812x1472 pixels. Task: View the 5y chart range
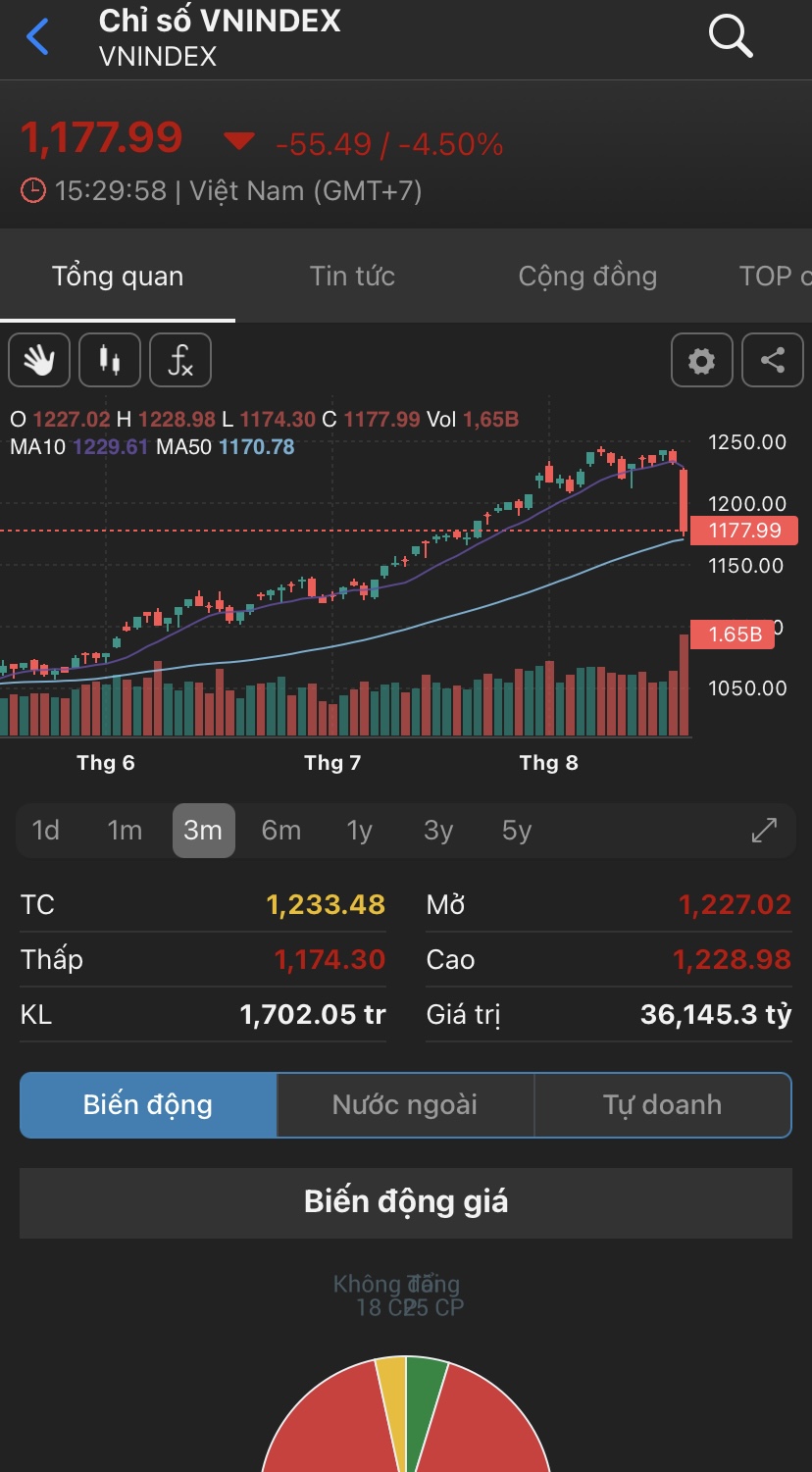517,831
